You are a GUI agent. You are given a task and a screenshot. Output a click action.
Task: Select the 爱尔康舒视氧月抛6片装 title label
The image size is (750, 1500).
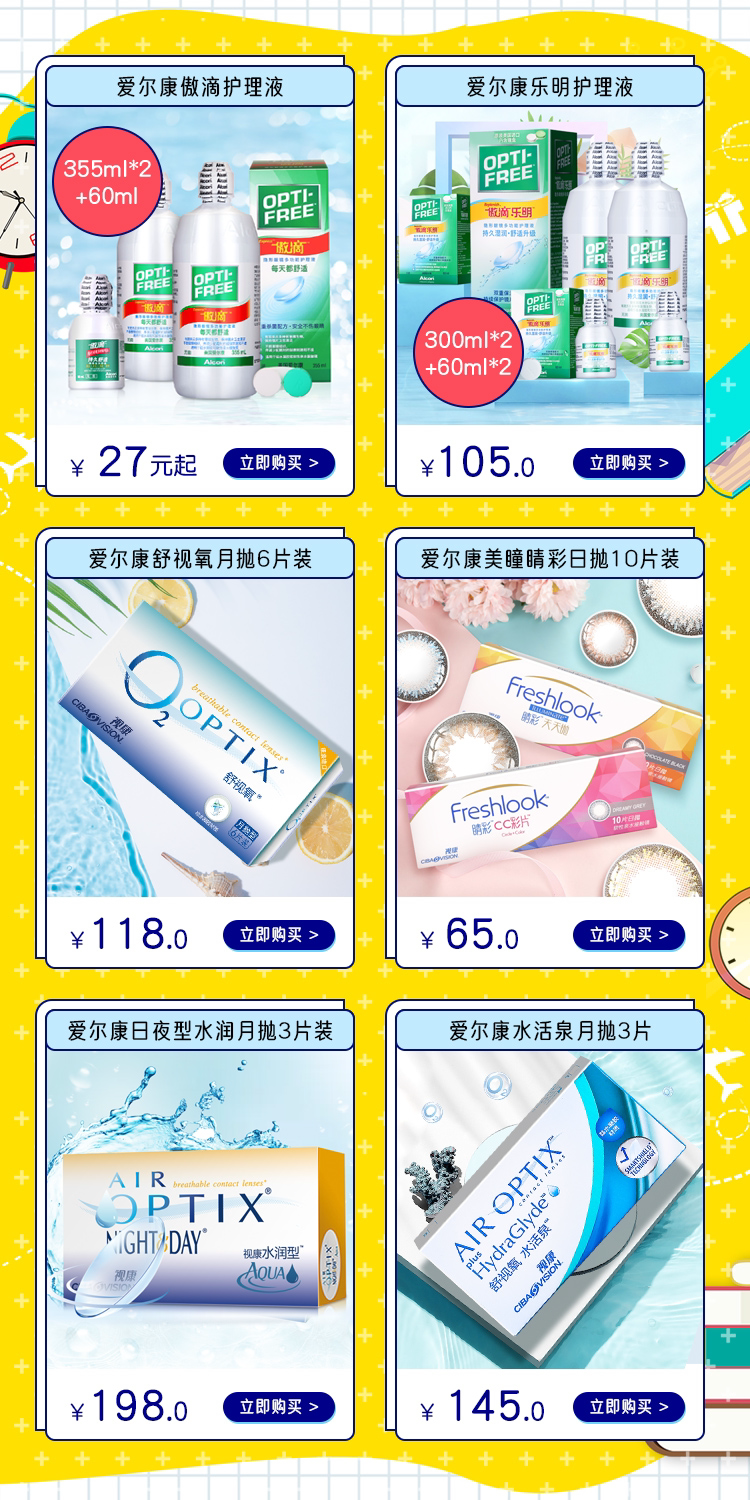pyautogui.click(x=200, y=560)
